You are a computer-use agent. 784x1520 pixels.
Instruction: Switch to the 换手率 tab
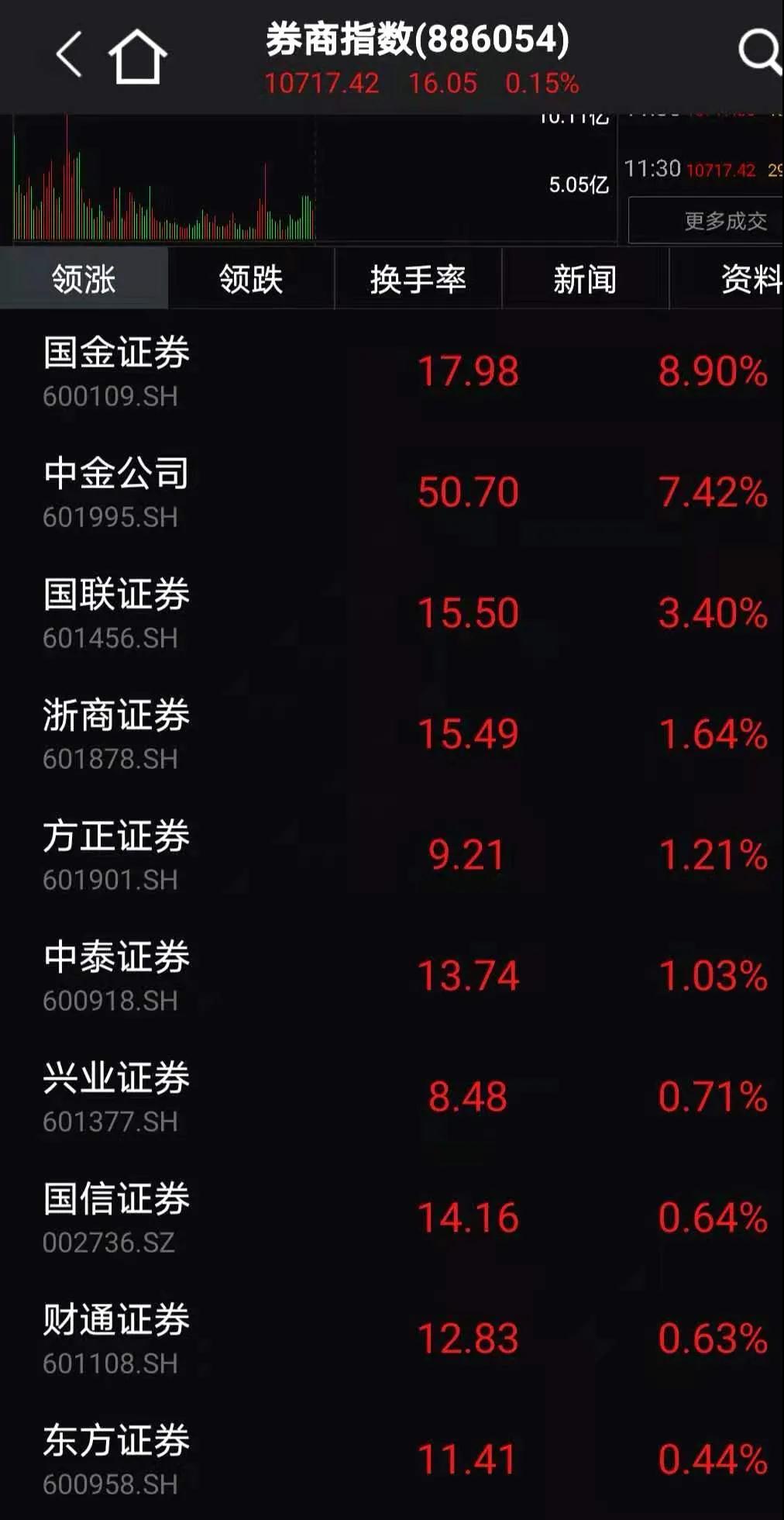[418, 278]
